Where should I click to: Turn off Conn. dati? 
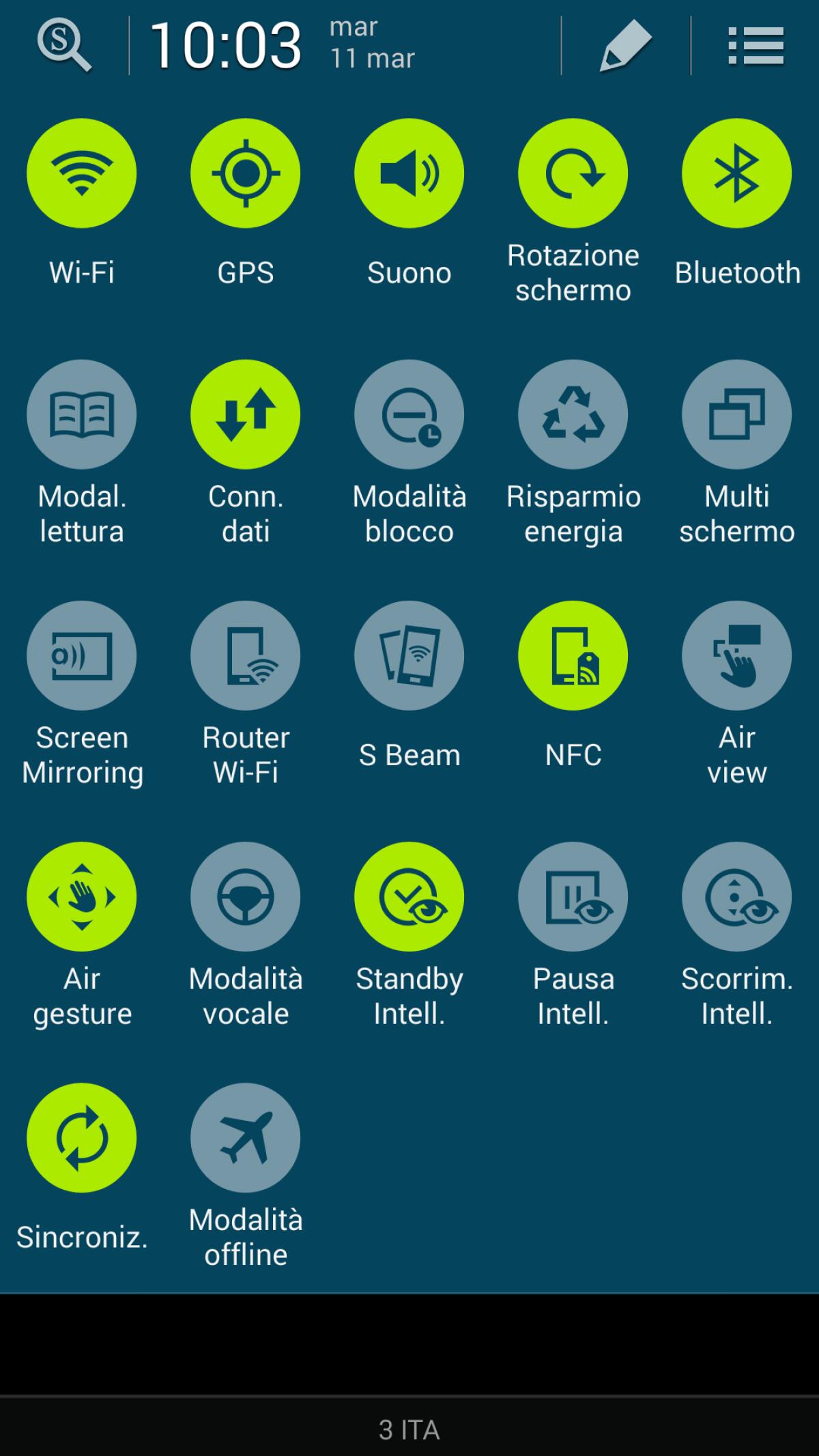pyautogui.click(x=245, y=414)
